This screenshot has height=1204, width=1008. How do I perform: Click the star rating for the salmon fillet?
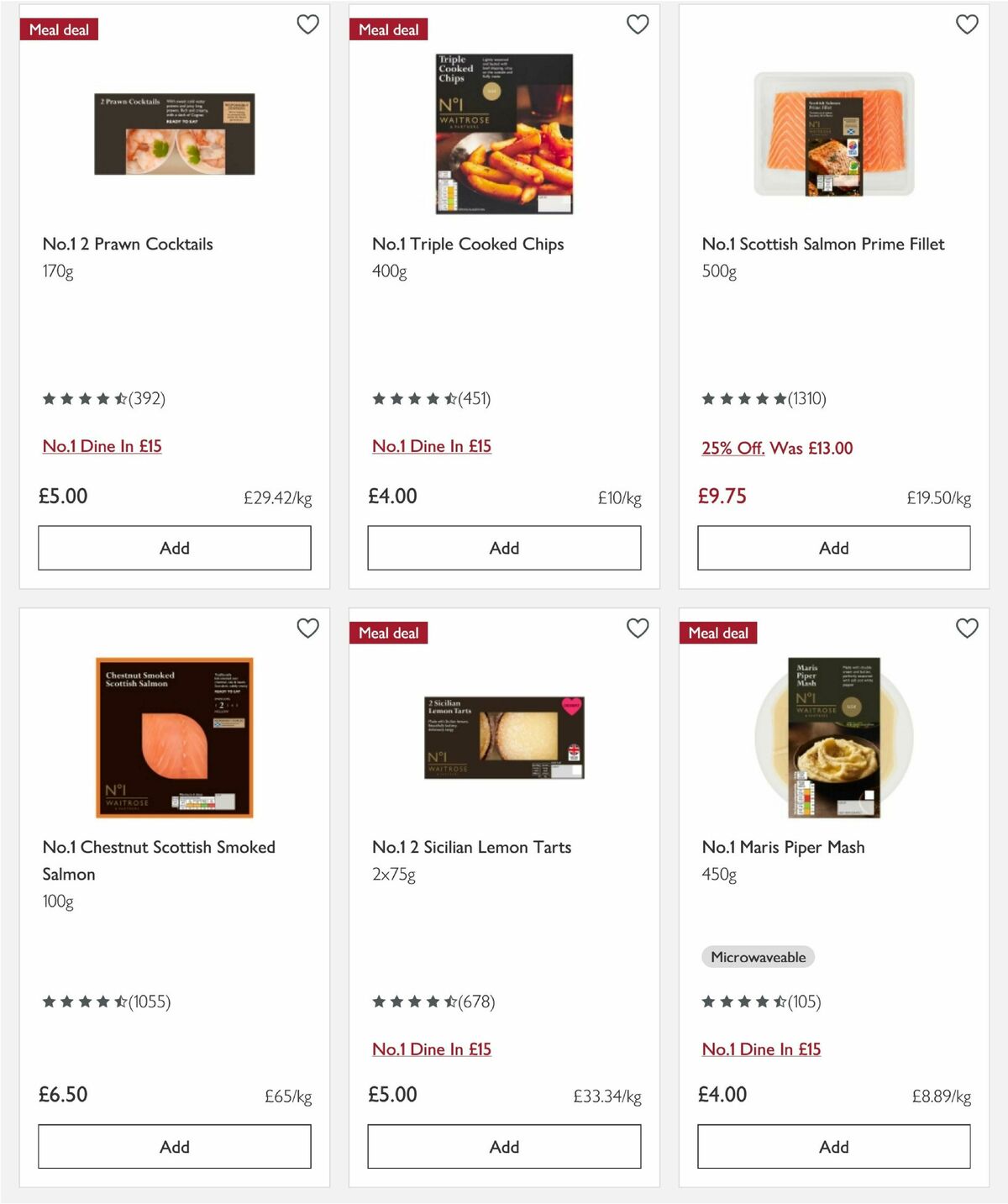pyautogui.click(x=743, y=398)
